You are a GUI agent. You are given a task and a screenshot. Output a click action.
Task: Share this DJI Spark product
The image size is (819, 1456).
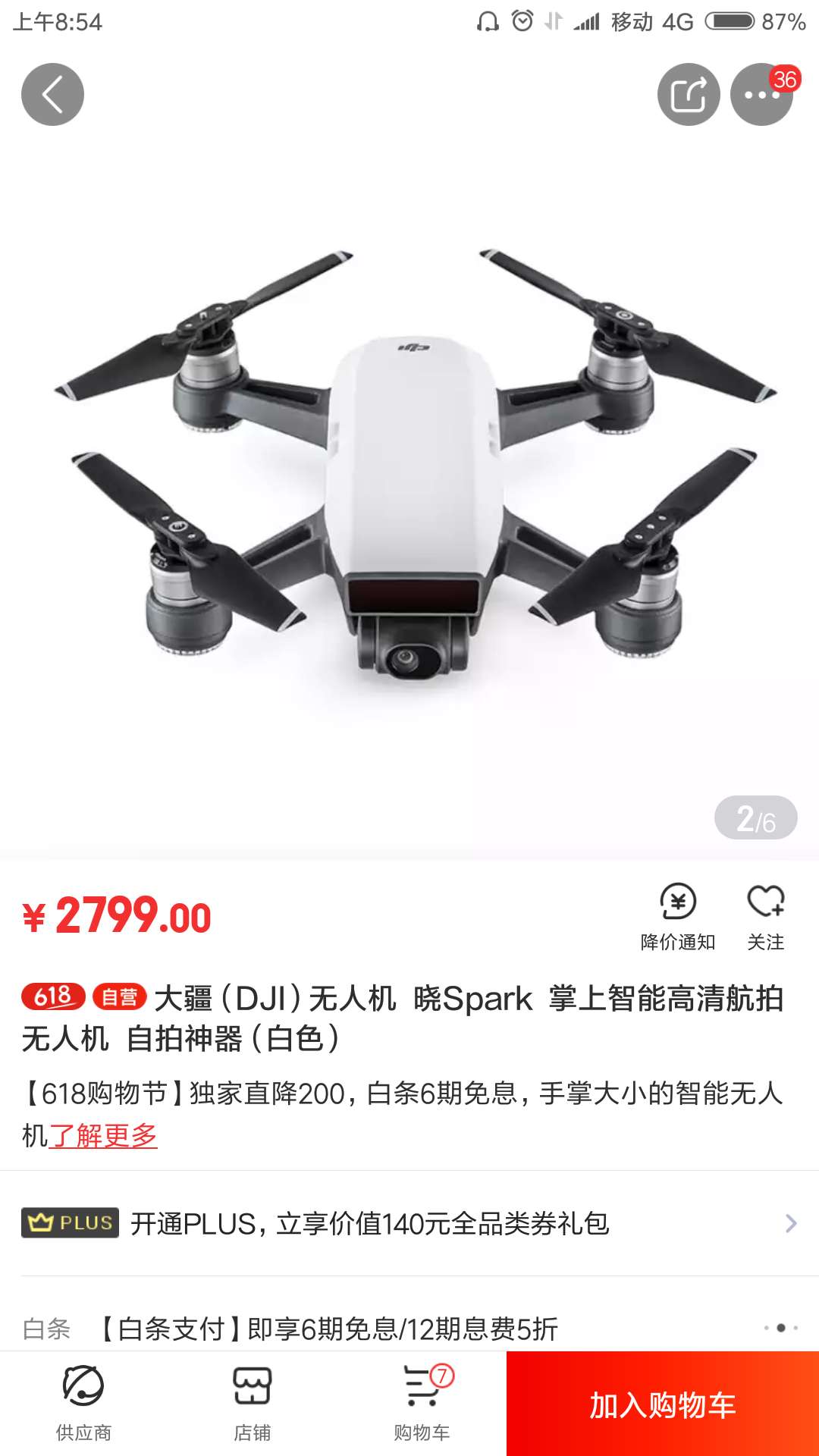[x=688, y=95]
